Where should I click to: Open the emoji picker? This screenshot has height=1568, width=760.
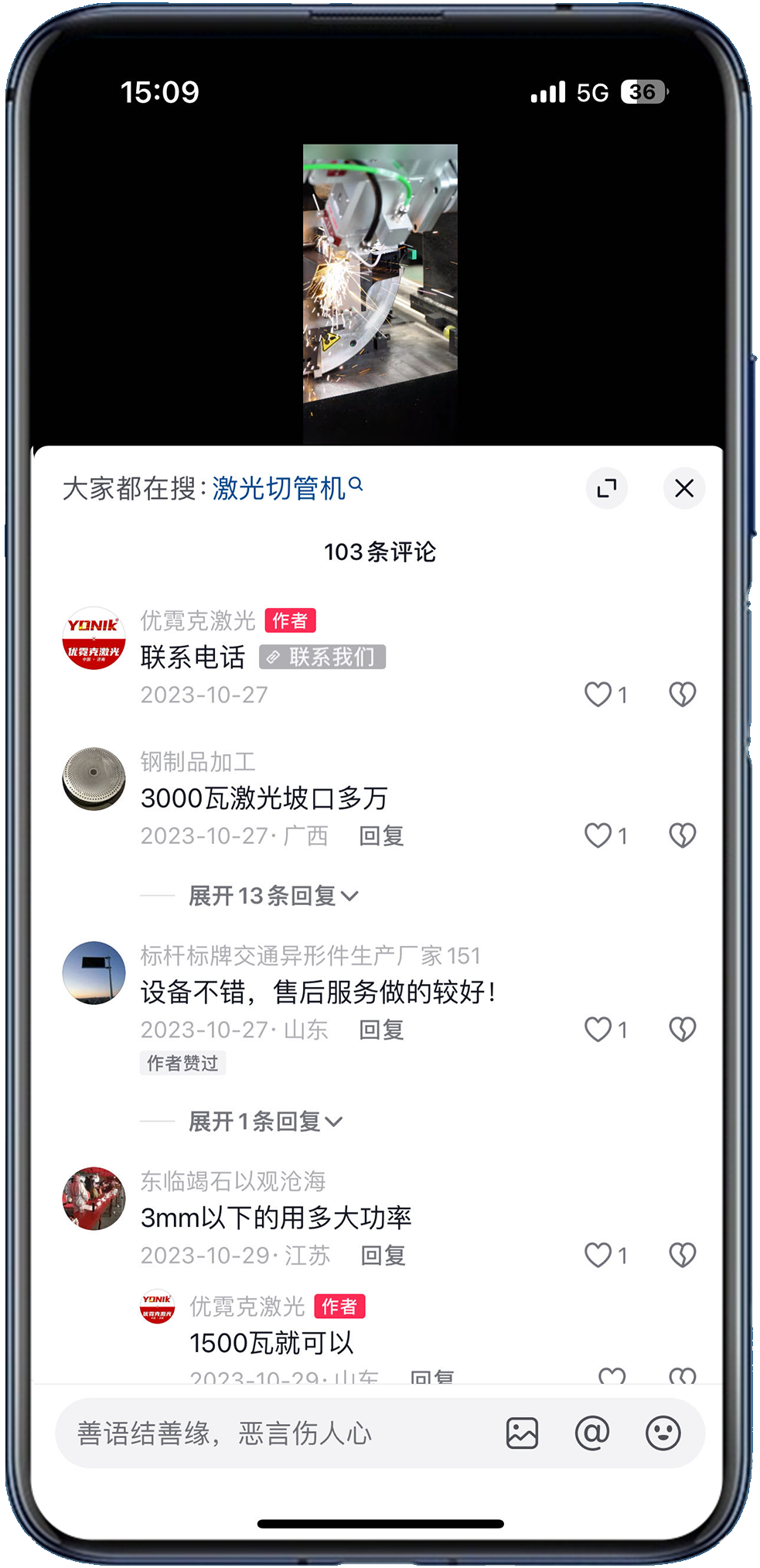coord(663,1433)
